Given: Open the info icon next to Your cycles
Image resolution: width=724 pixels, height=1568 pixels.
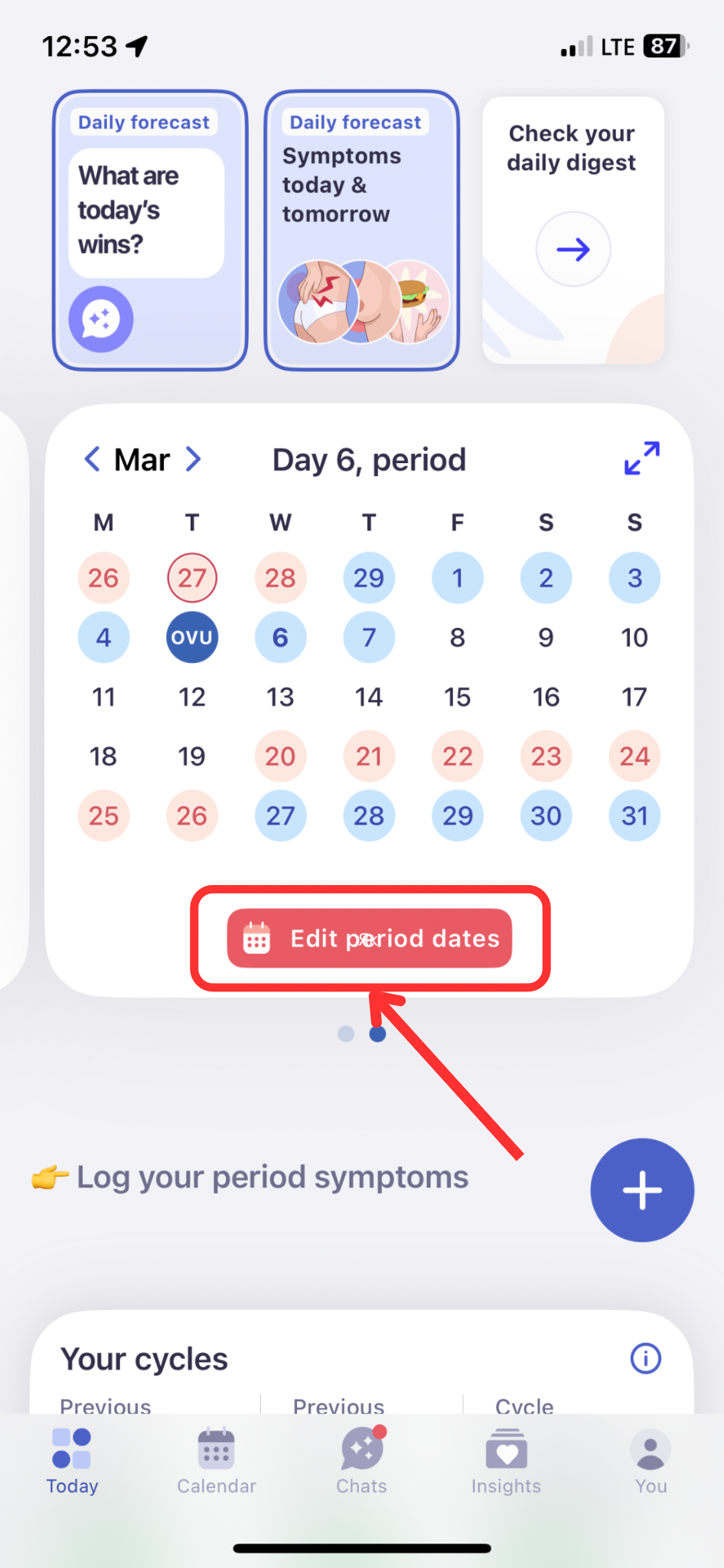Looking at the screenshot, I should click(x=645, y=1359).
